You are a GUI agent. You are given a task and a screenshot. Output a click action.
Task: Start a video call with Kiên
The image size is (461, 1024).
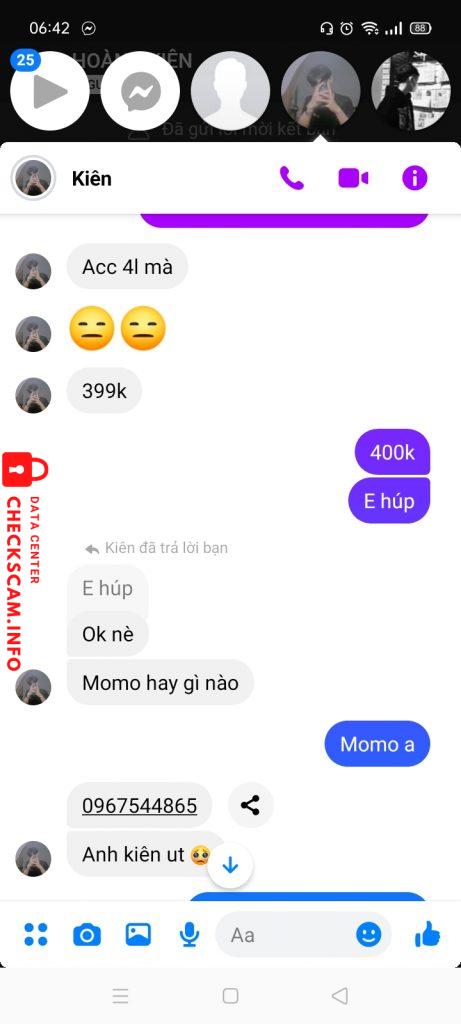353,178
